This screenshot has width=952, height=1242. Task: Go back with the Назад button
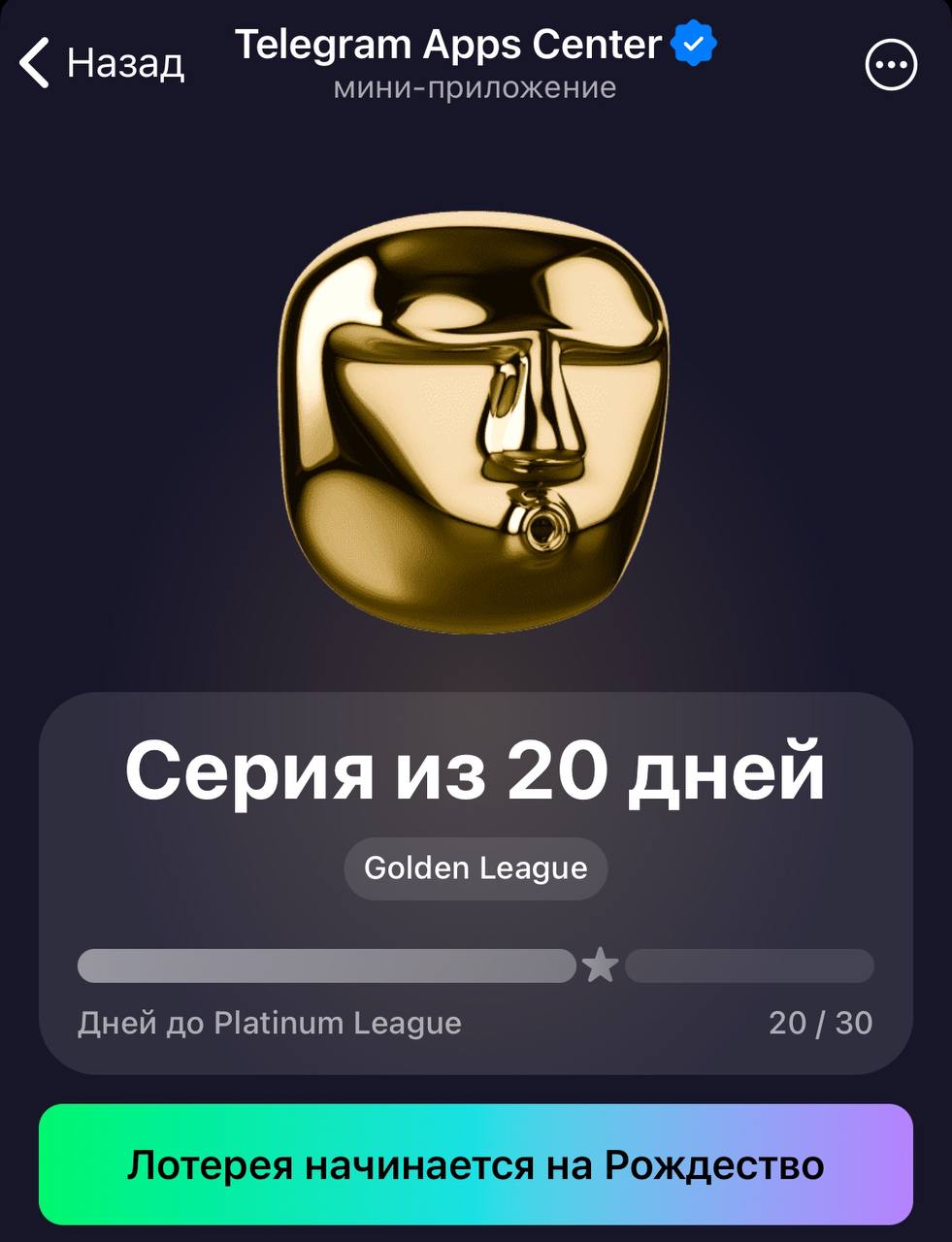tap(101, 64)
